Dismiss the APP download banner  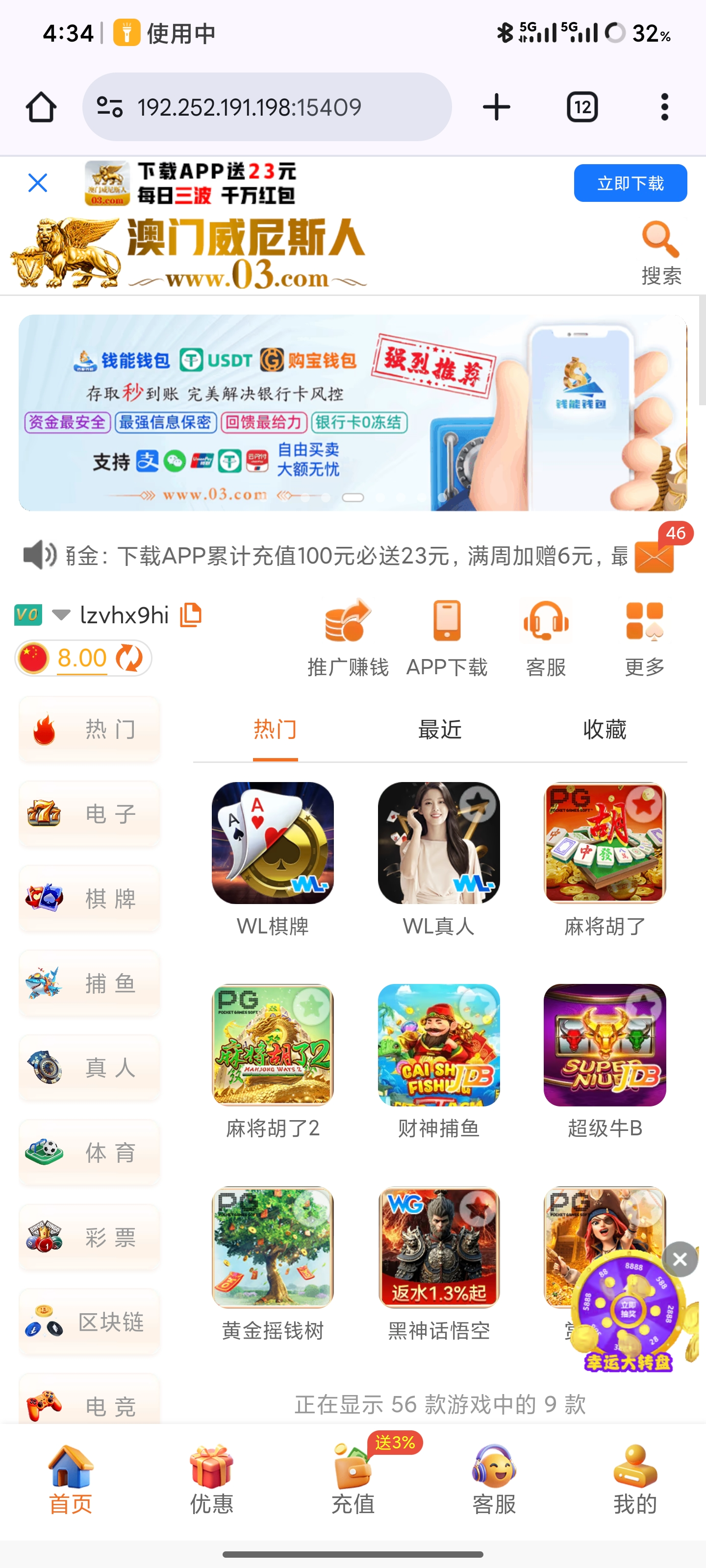(x=38, y=183)
